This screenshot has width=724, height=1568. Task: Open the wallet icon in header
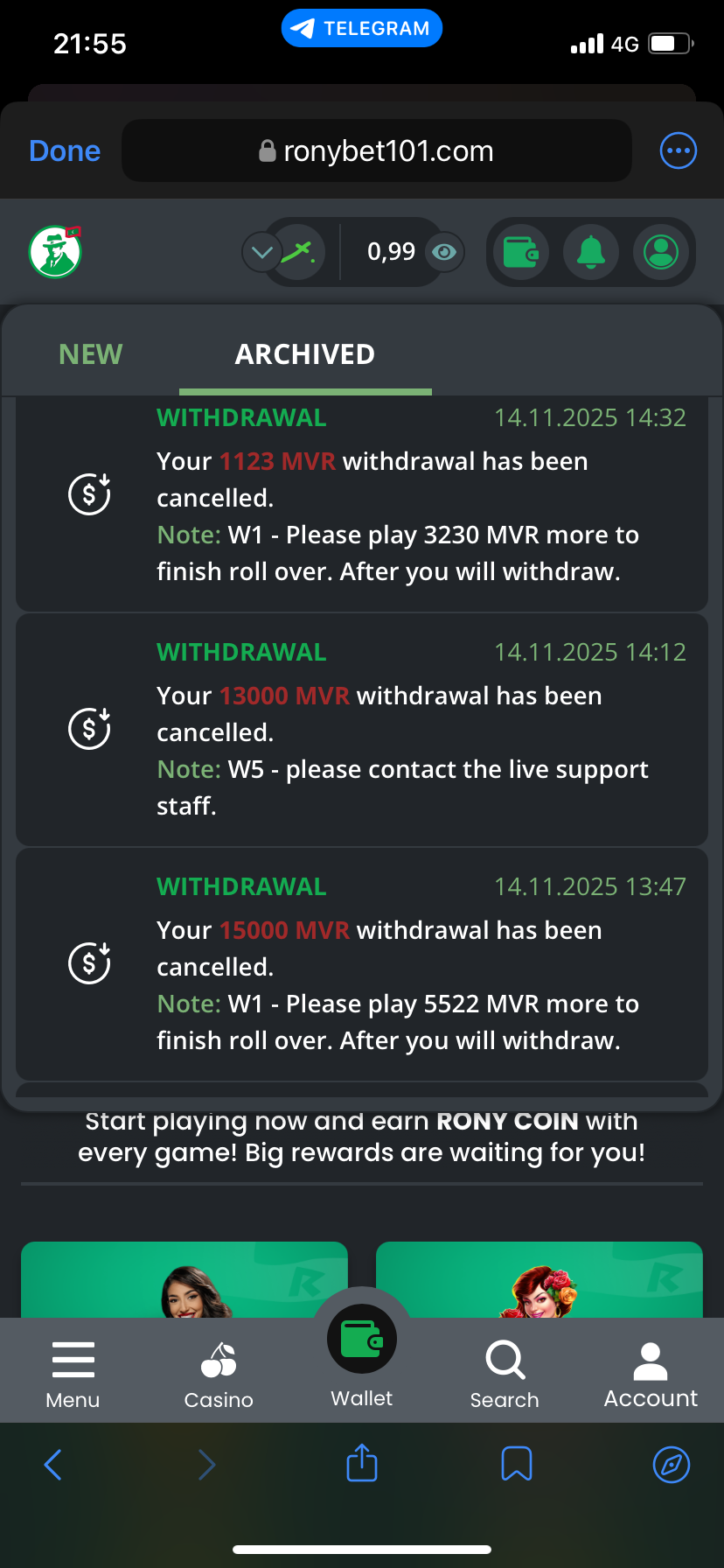(x=521, y=253)
